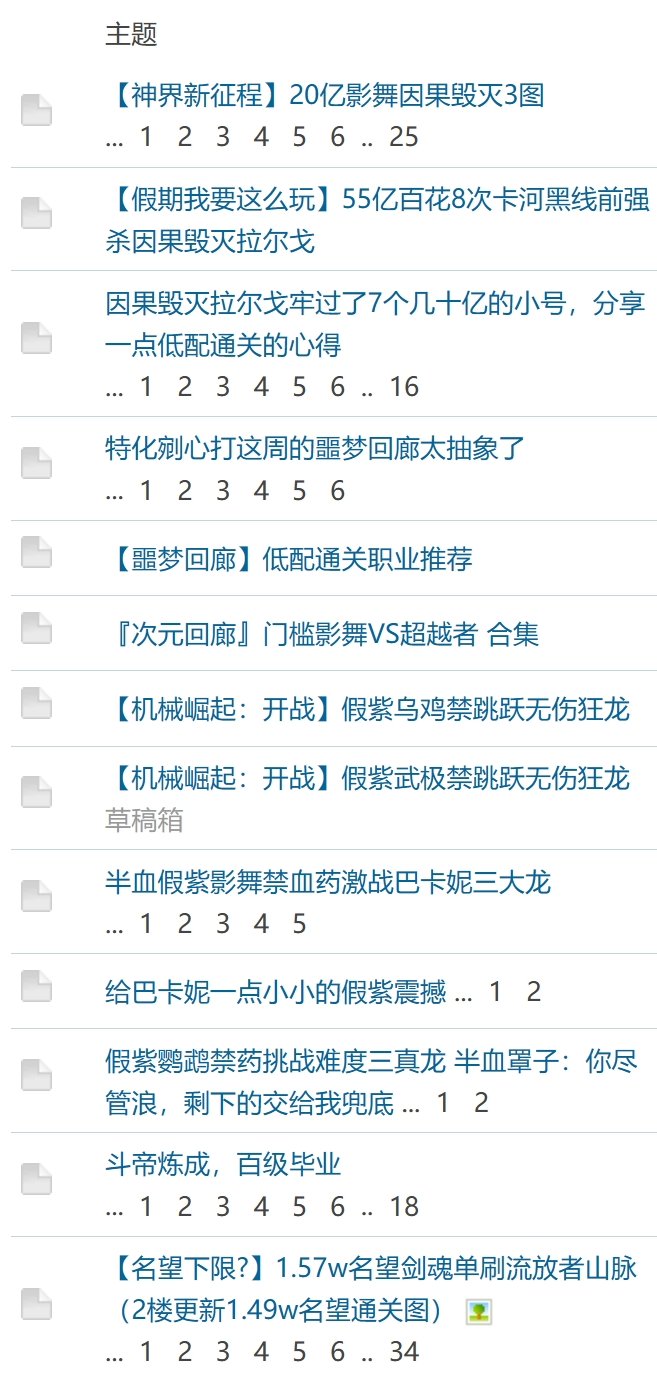Jump to page 5 of 巴卡妮三大龙 thread
Screen dimensions: 657x1380
coord(300,924)
